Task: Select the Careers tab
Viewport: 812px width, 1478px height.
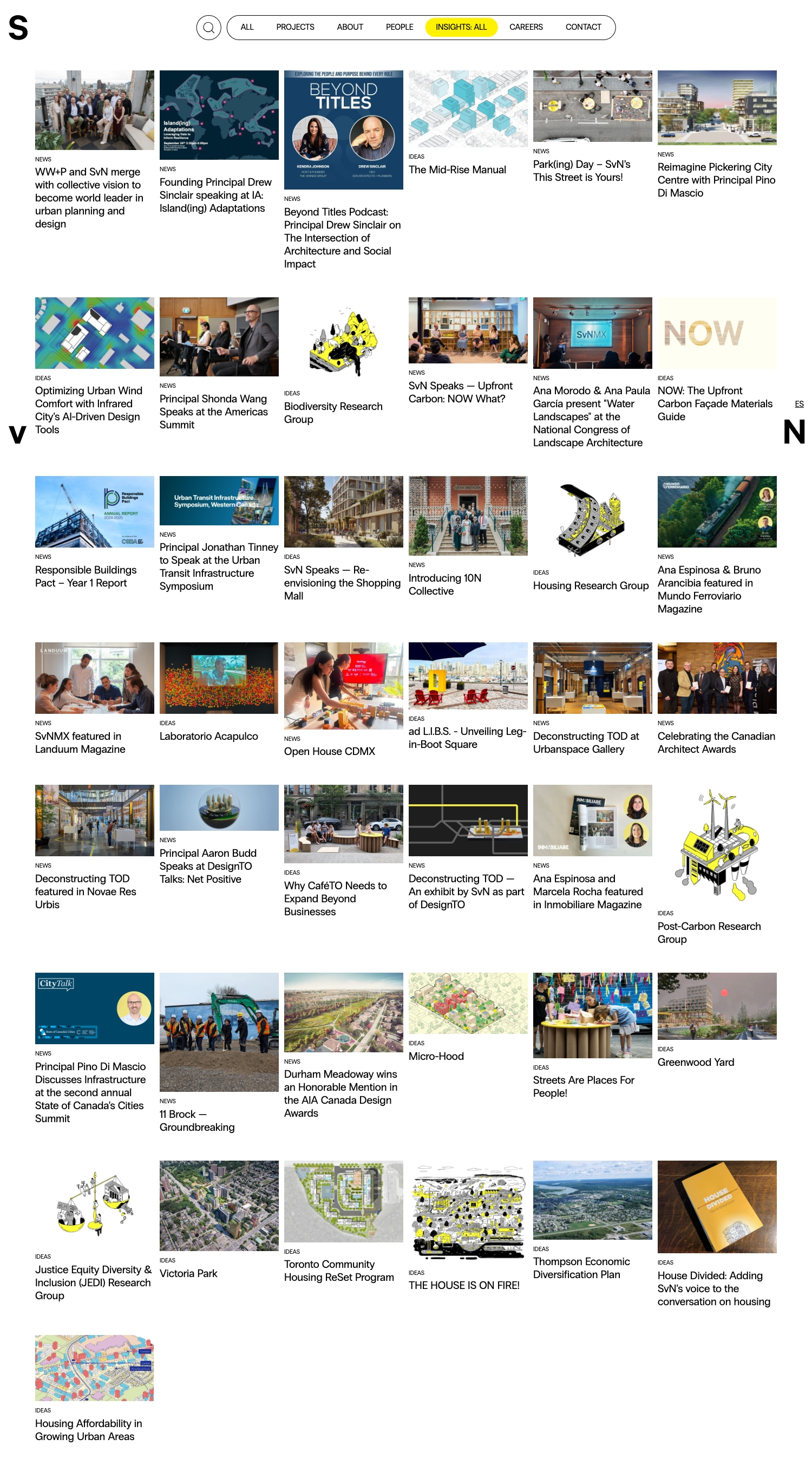Action: point(525,28)
